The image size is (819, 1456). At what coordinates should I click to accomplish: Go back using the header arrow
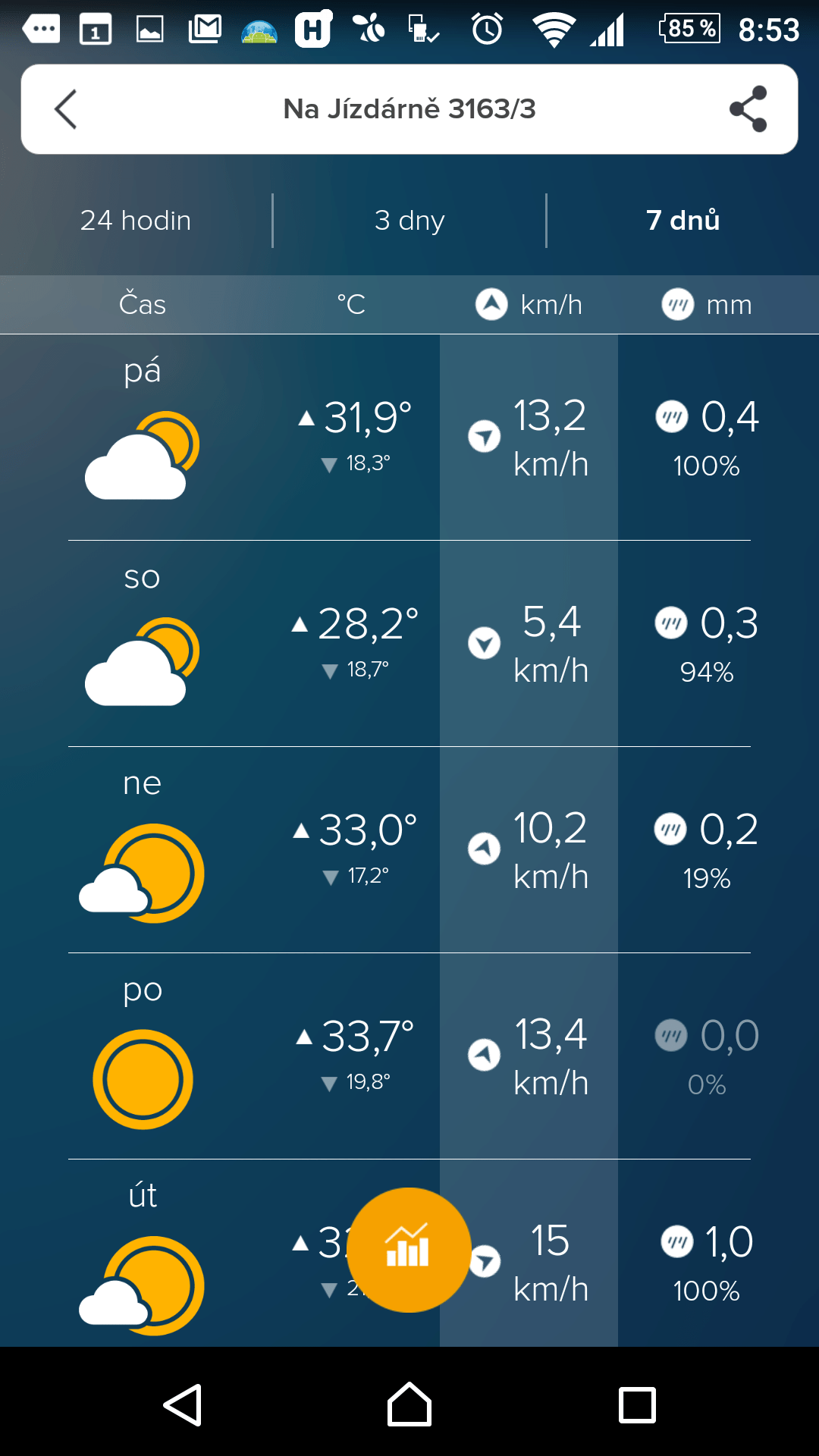67,109
